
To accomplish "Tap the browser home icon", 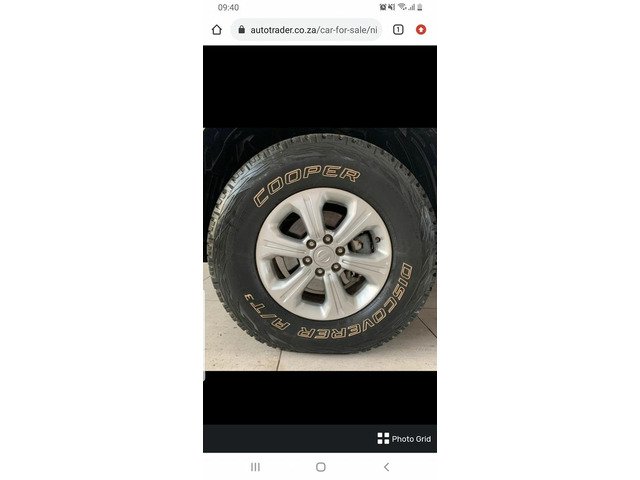I will click(x=217, y=30).
